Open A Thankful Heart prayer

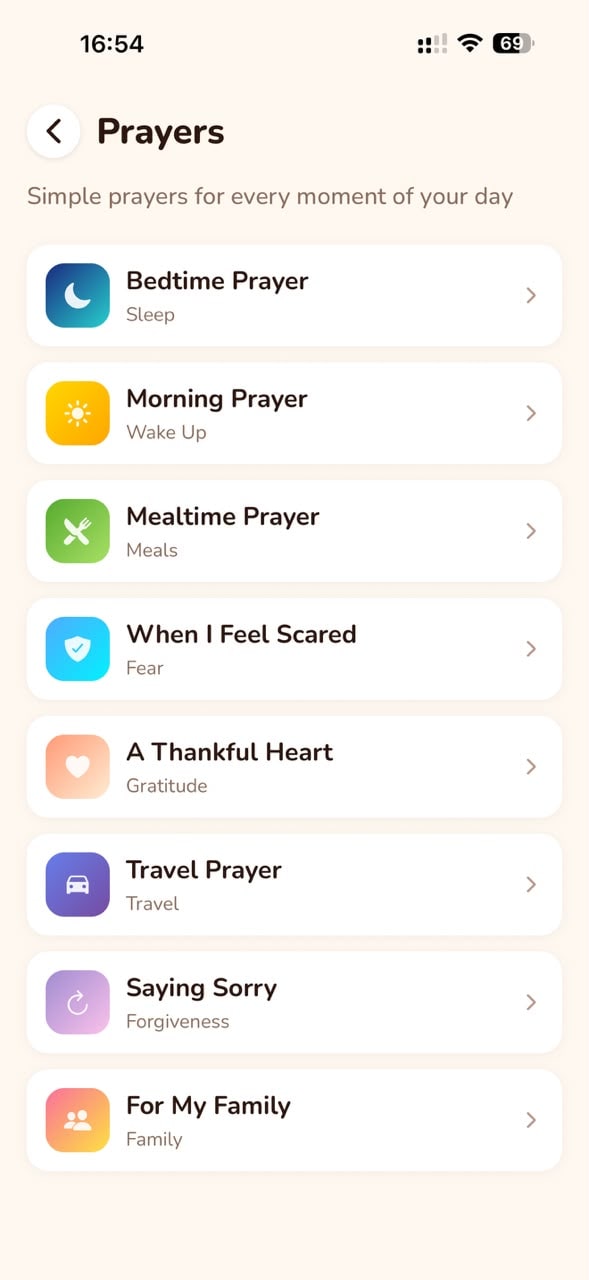294,767
